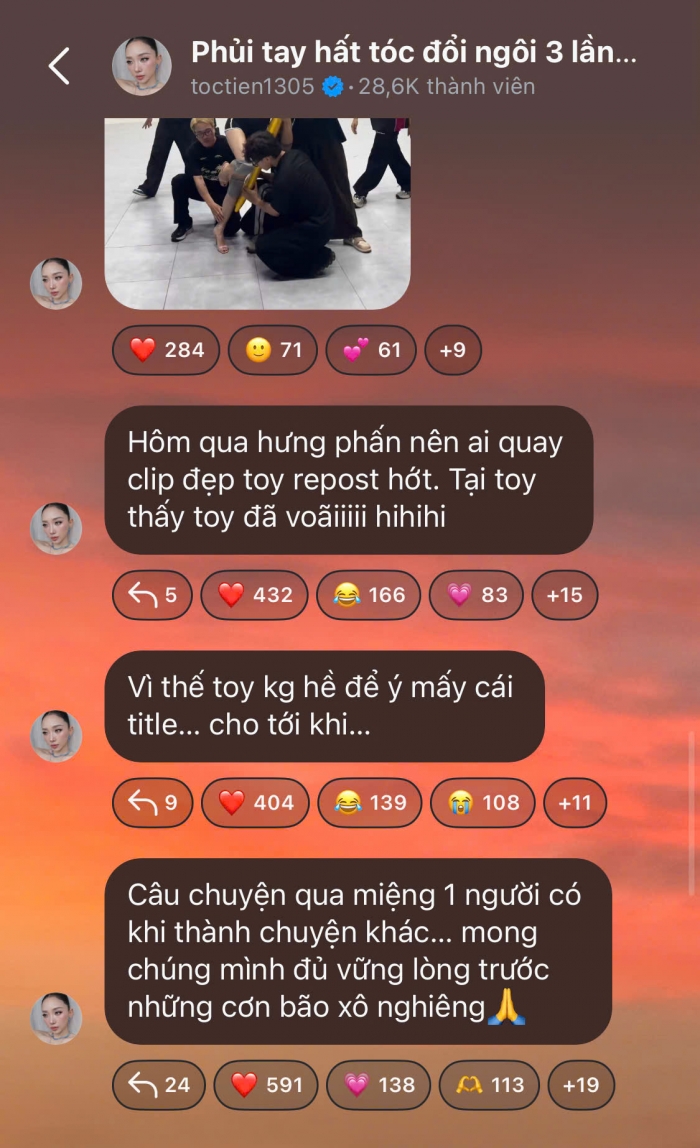Tap the heart hands reaction with 113
The image size is (700, 1148).
490,1085
